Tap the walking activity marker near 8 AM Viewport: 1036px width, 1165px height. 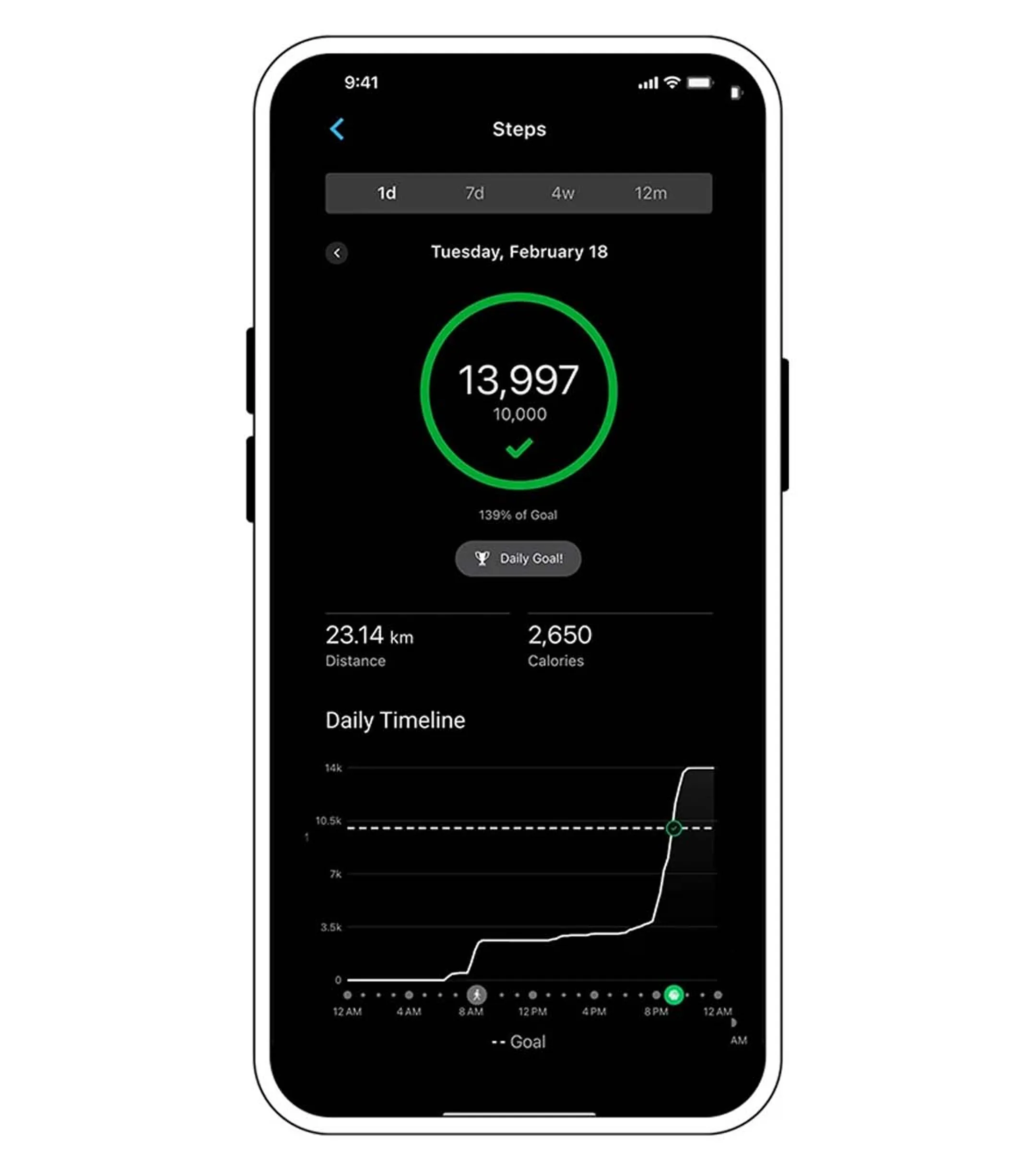[x=476, y=995]
